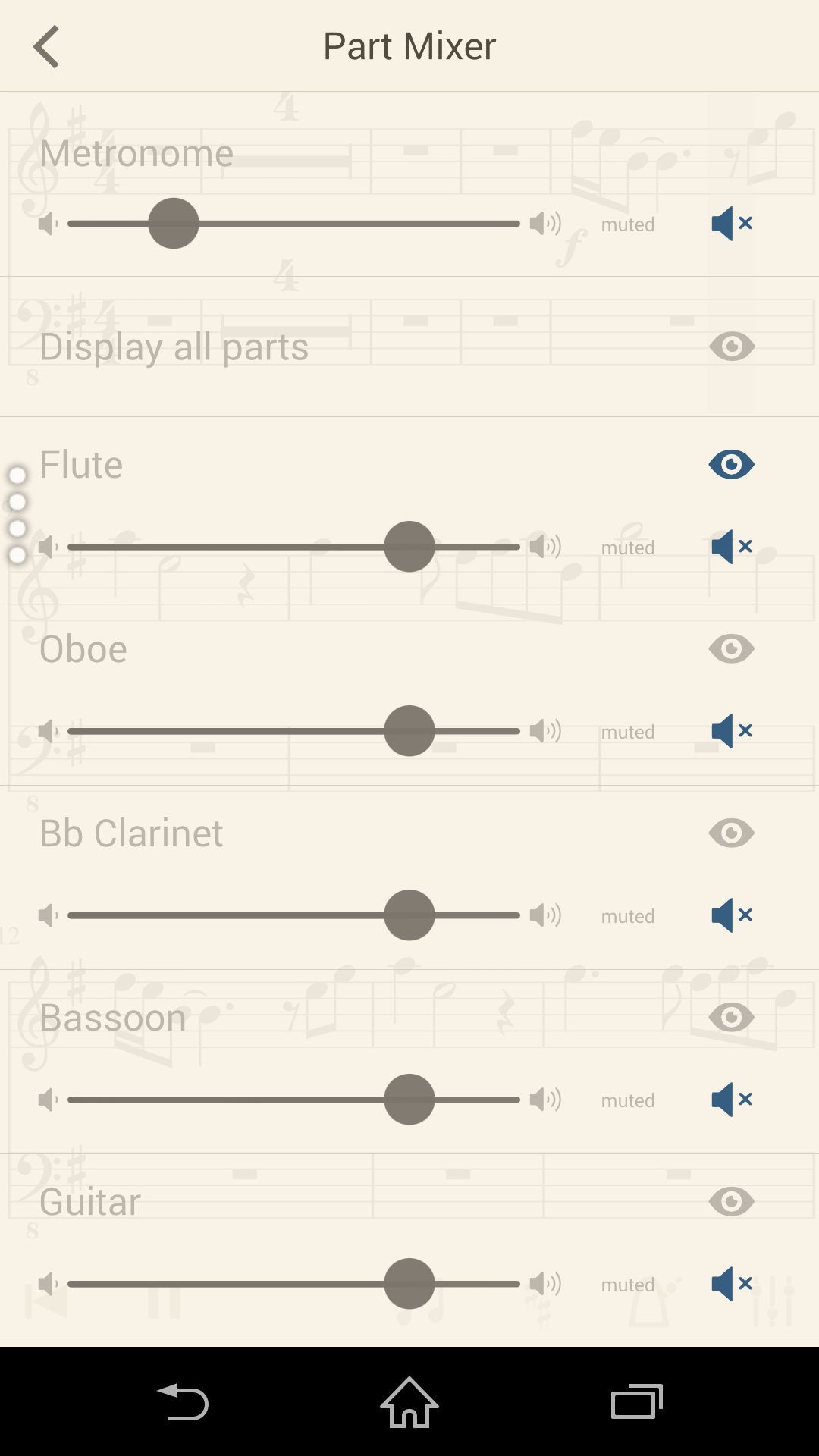This screenshot has width=819, height=1456.
Task: Show the Guitar part
Action: (x=732, y=1201)
